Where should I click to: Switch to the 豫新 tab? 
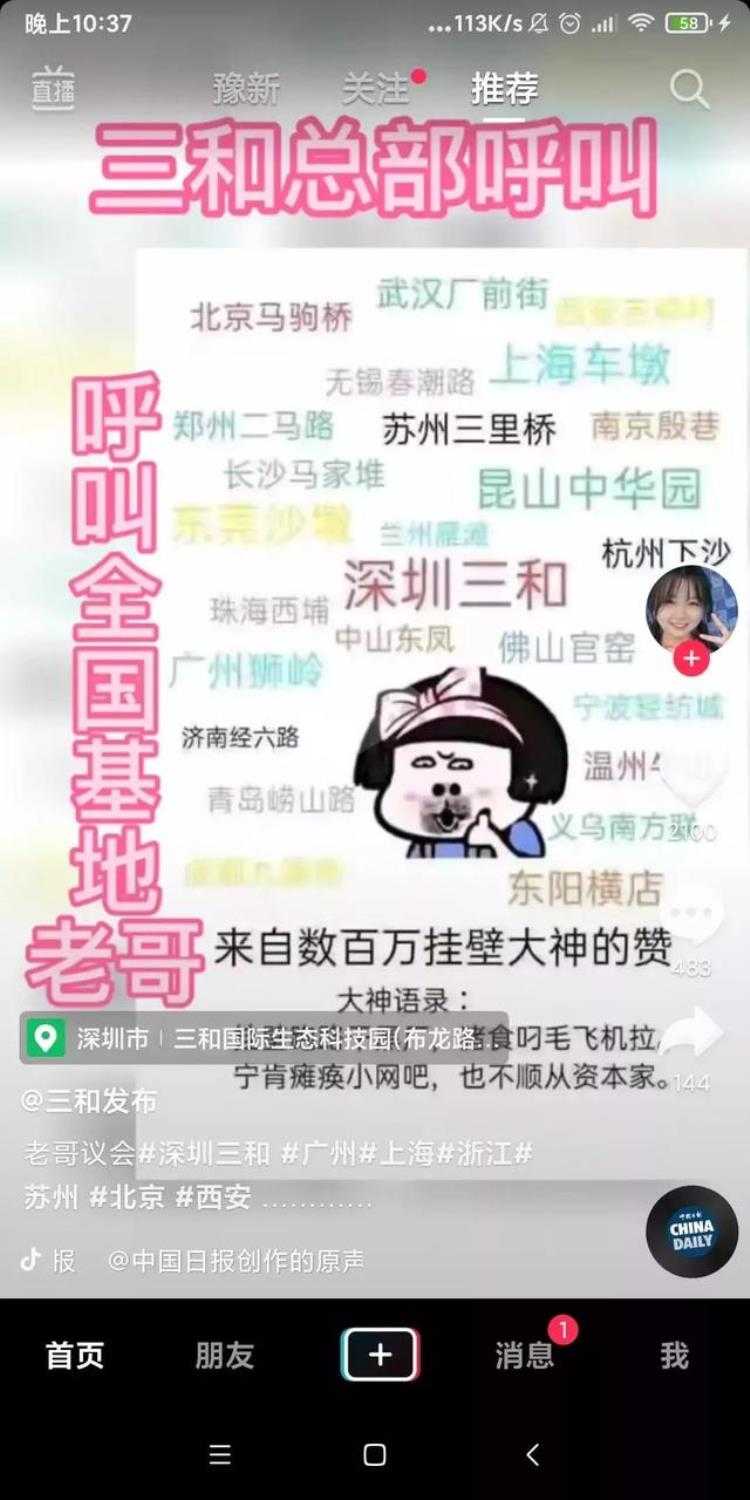pos(246,90)
